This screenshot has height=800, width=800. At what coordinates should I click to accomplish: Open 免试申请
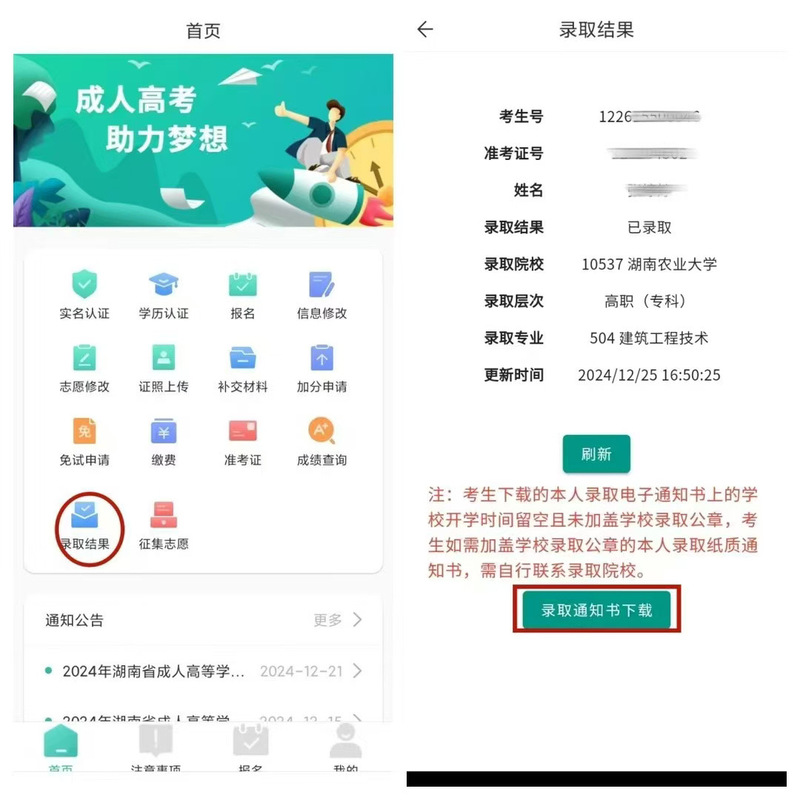click(x=84, y=441)
